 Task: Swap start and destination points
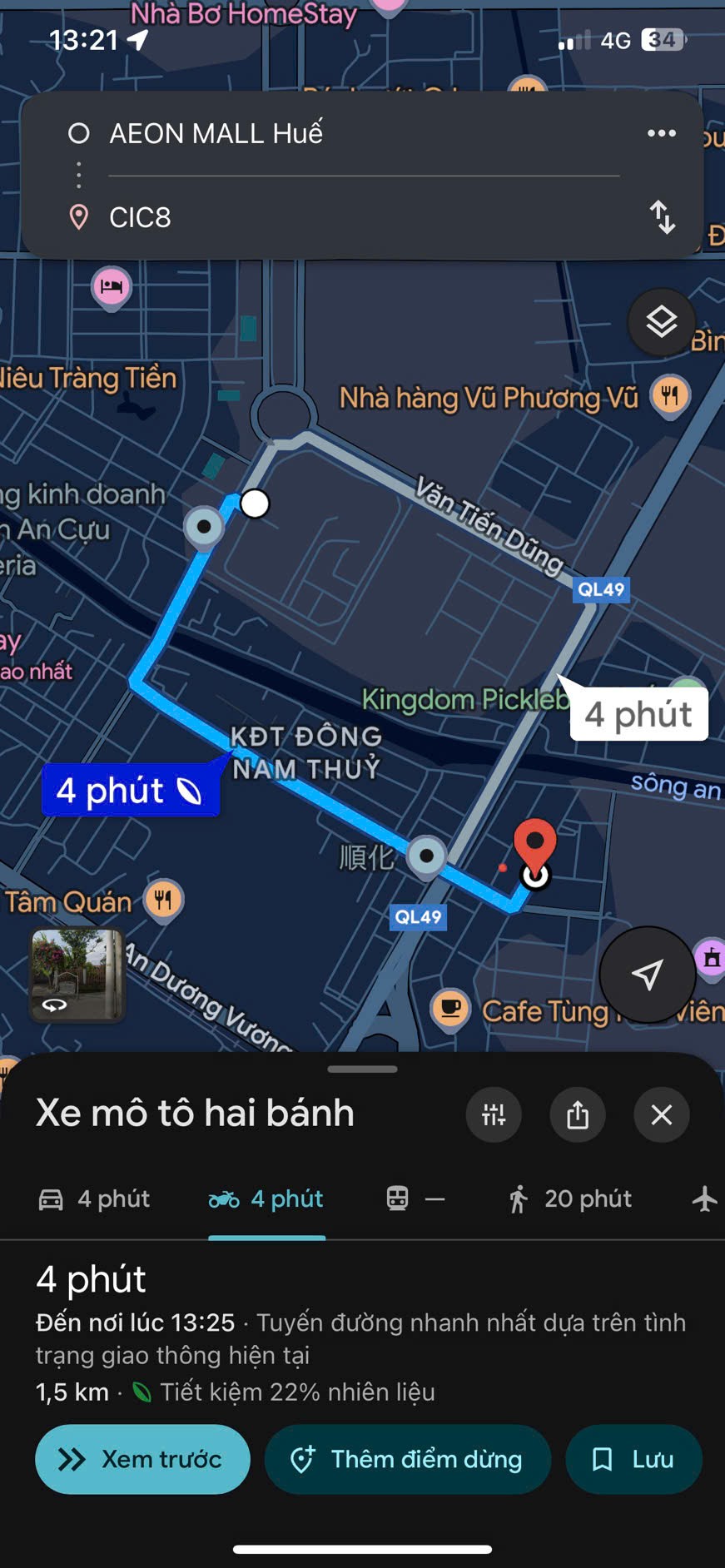662,217
